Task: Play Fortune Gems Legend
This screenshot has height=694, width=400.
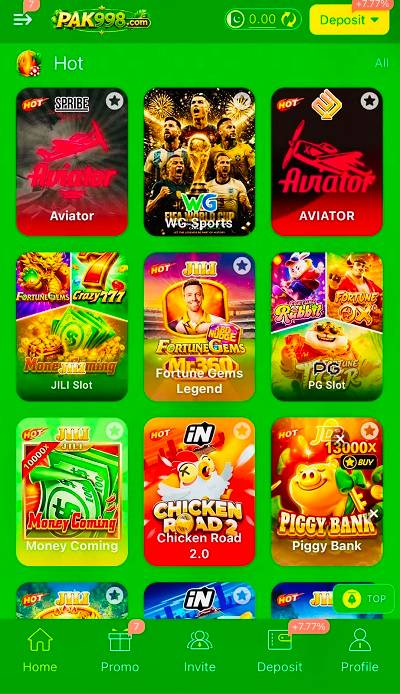Action: tap(199, 326)
